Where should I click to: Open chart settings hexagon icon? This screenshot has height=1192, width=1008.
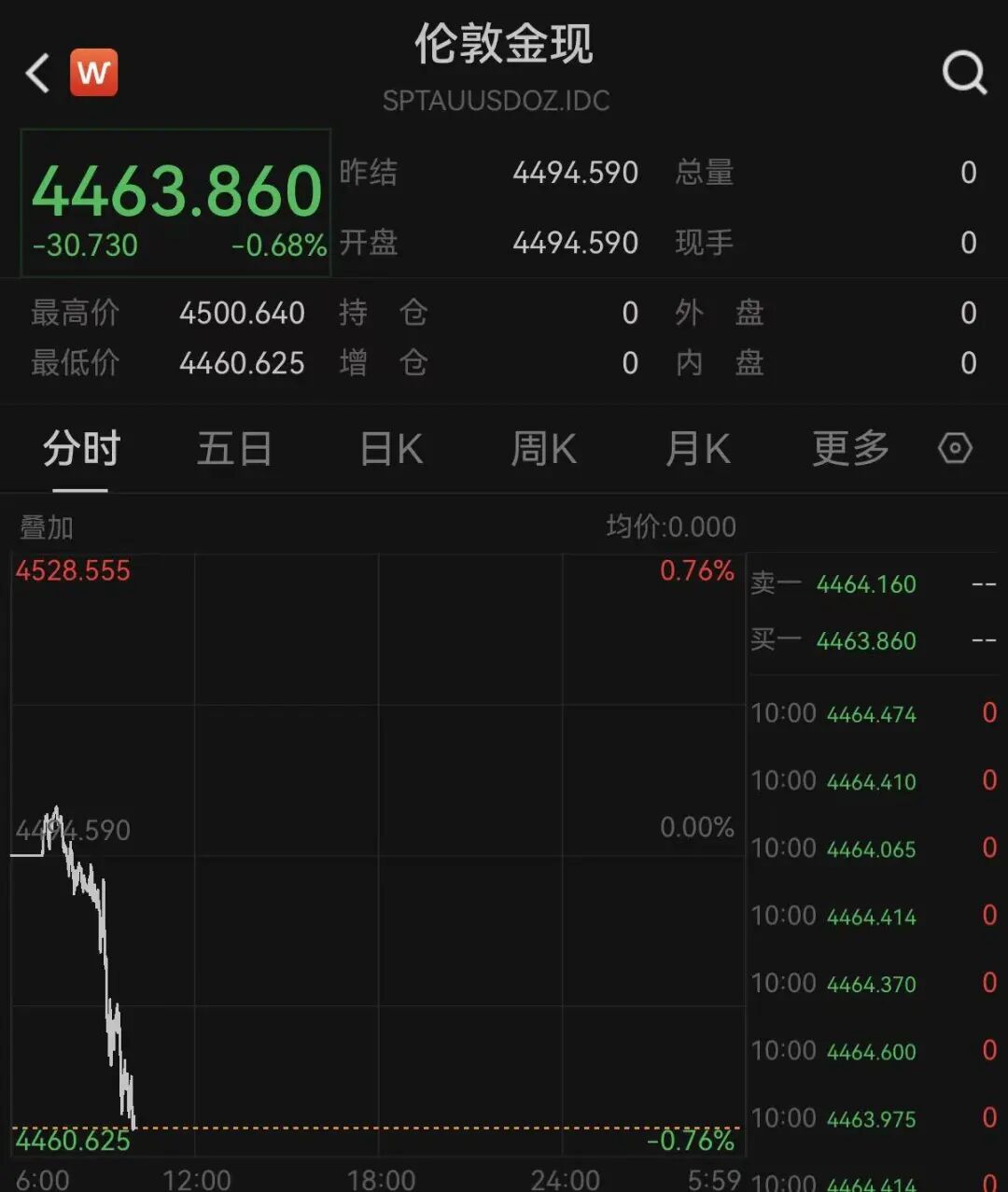[955, 449]
